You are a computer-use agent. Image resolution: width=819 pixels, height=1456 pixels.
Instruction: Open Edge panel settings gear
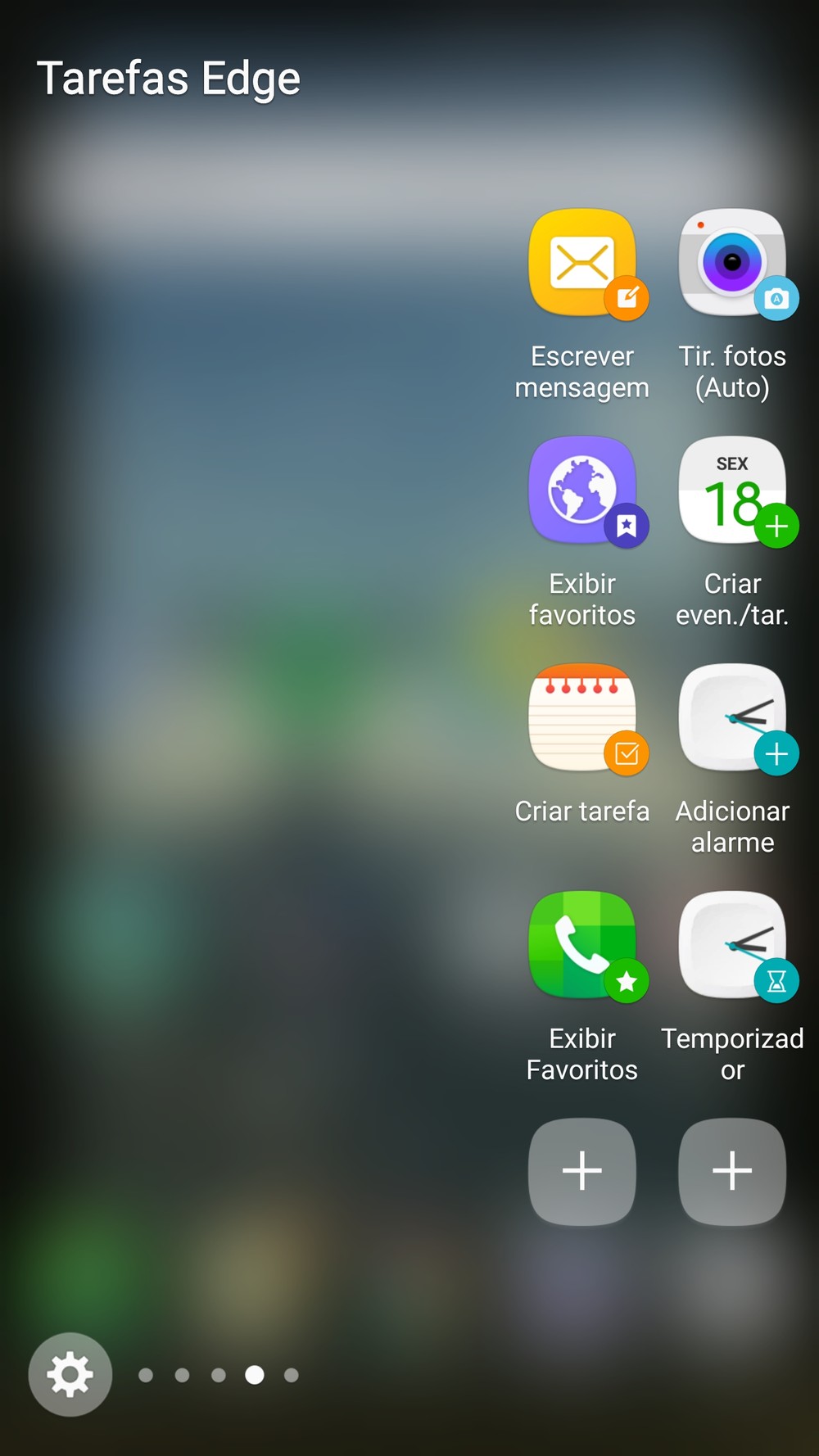[70, 1374]
